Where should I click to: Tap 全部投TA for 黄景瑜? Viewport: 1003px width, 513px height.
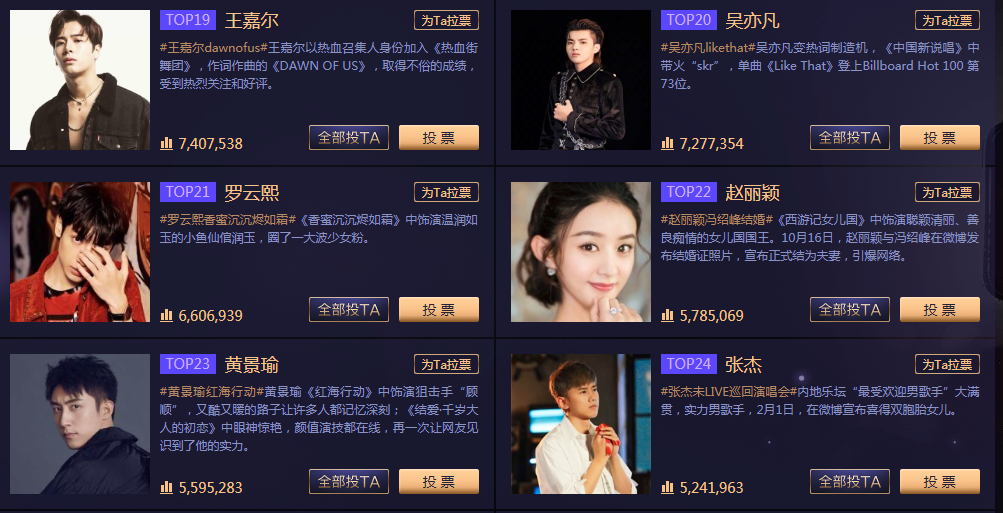pyautogui.click(x=349, y=482)
